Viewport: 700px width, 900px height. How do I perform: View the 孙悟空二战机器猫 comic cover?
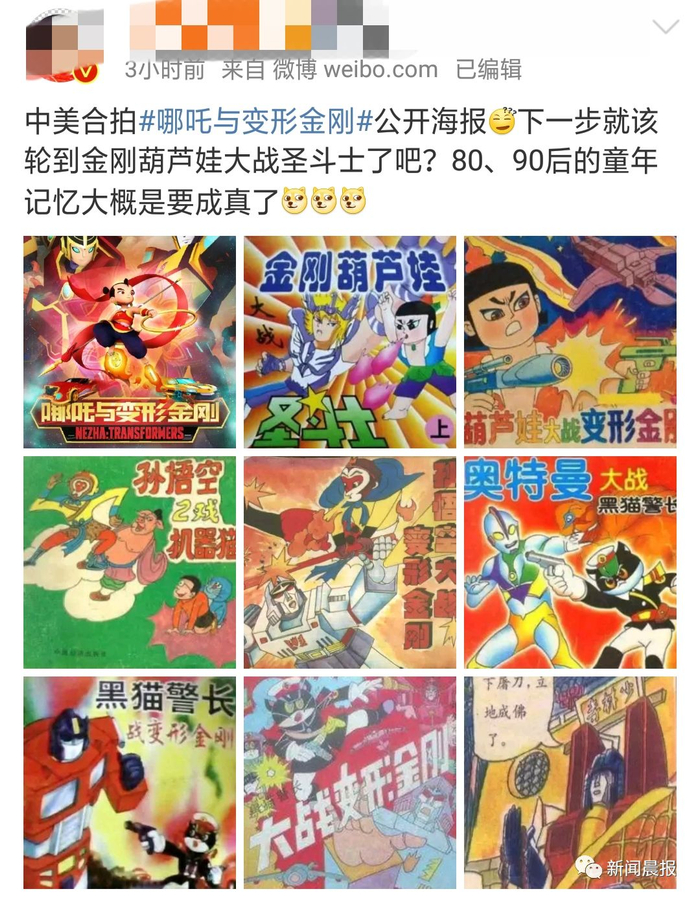click(130, 563)
